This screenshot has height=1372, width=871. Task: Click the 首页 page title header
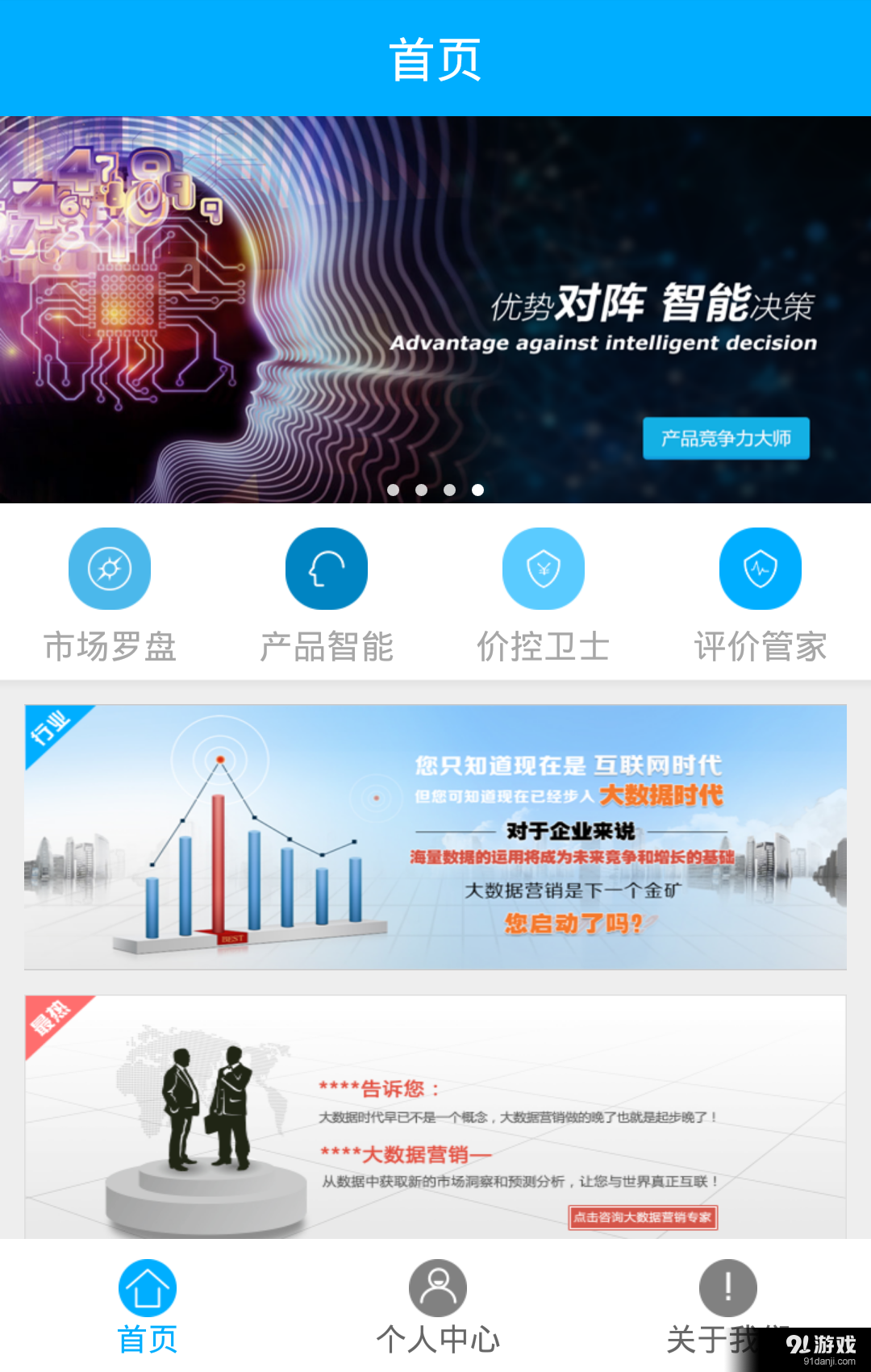435,56
